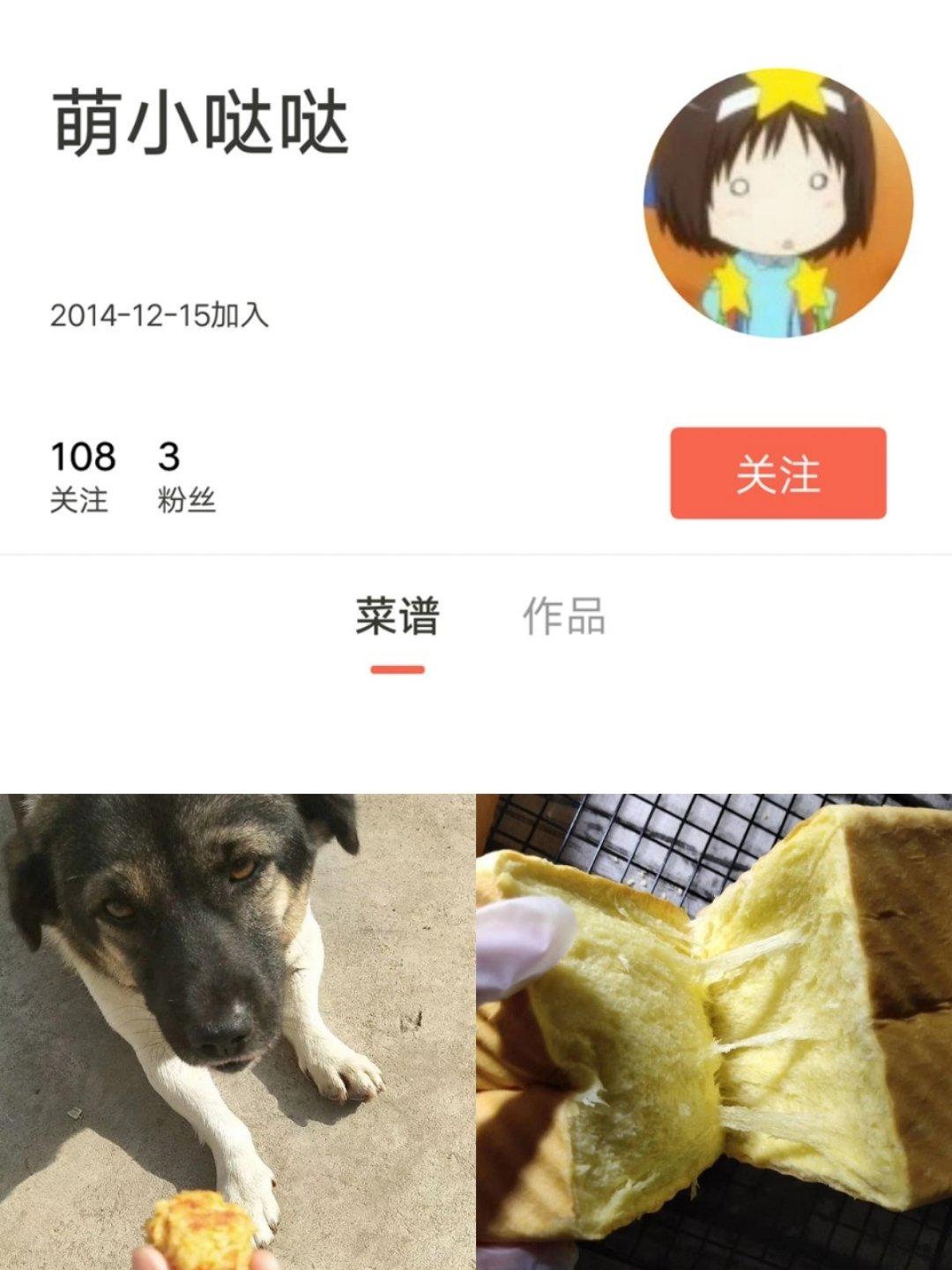Select the 菜谱 tab
The image size is (952, 1270).
tap(397, 616)
